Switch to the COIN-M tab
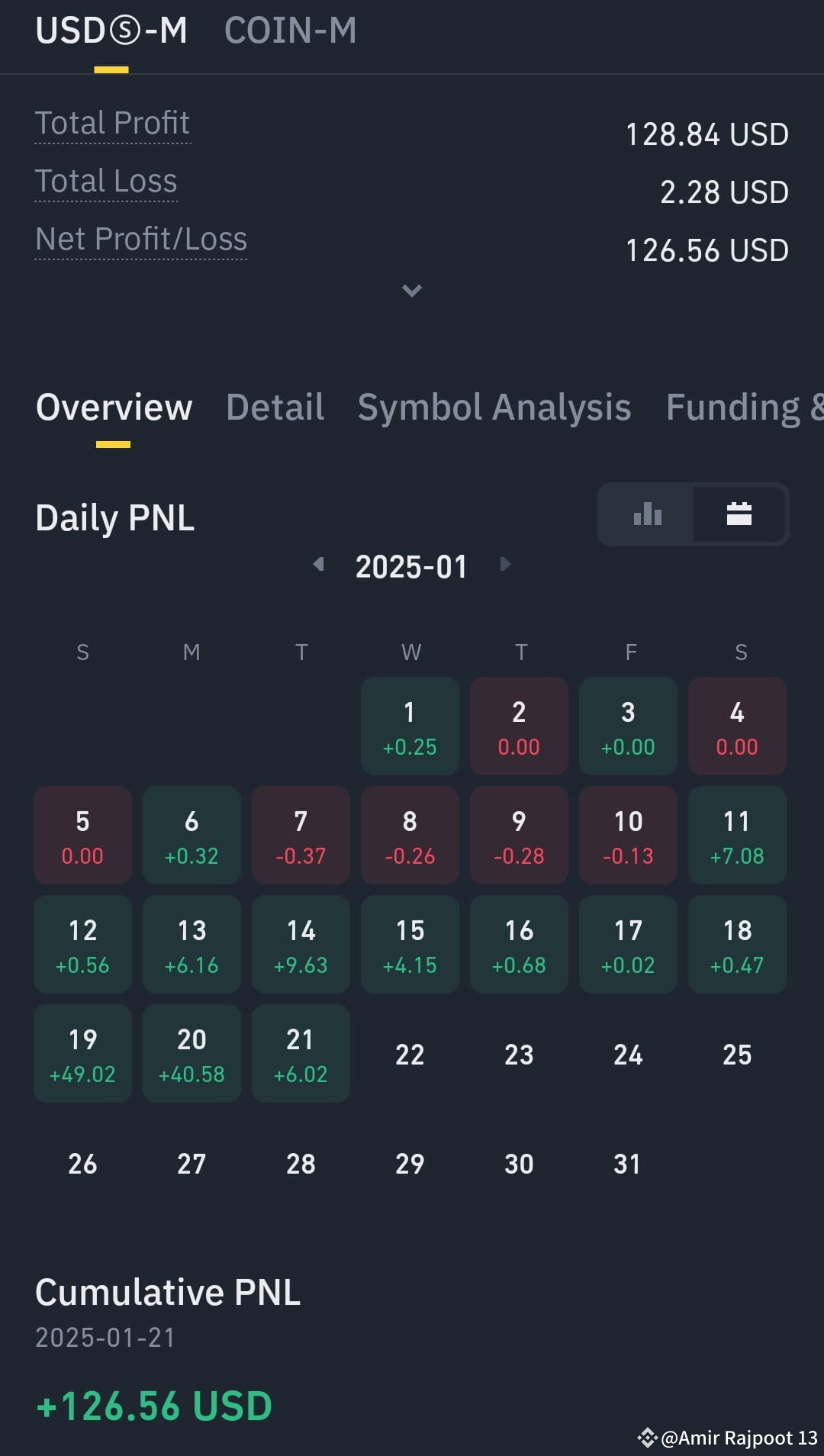The height and width of the screenshot is (1456, 824). [291, 31]
